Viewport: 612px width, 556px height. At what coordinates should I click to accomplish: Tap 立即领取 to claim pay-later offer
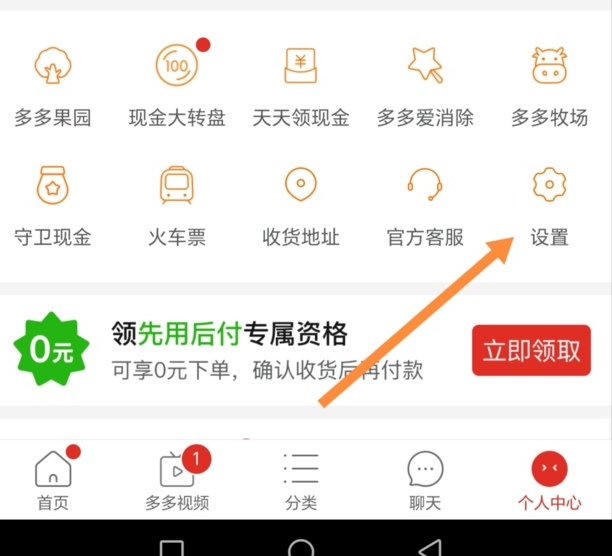point(532,351)
